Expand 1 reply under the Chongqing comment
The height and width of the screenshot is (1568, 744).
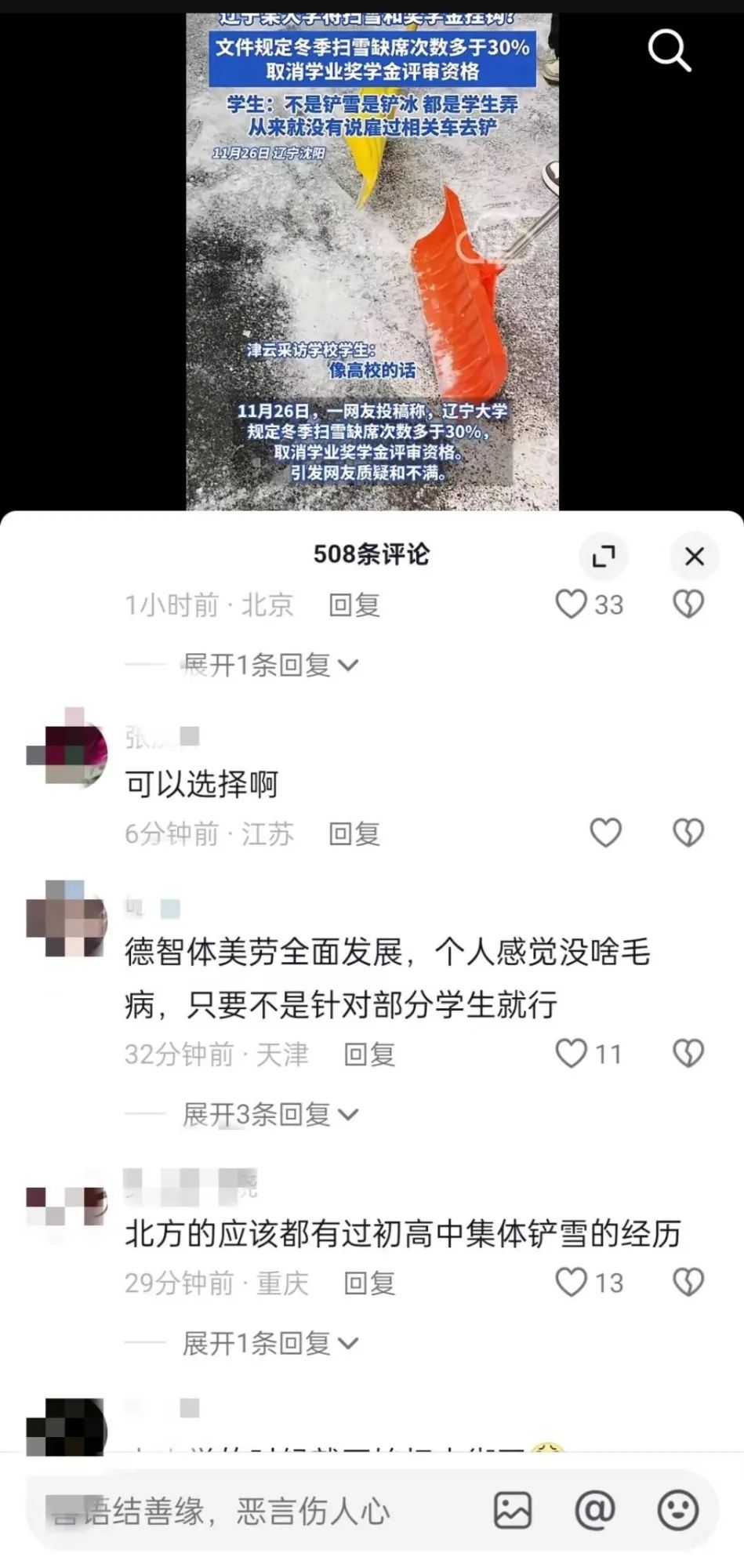pos(270,1344)
